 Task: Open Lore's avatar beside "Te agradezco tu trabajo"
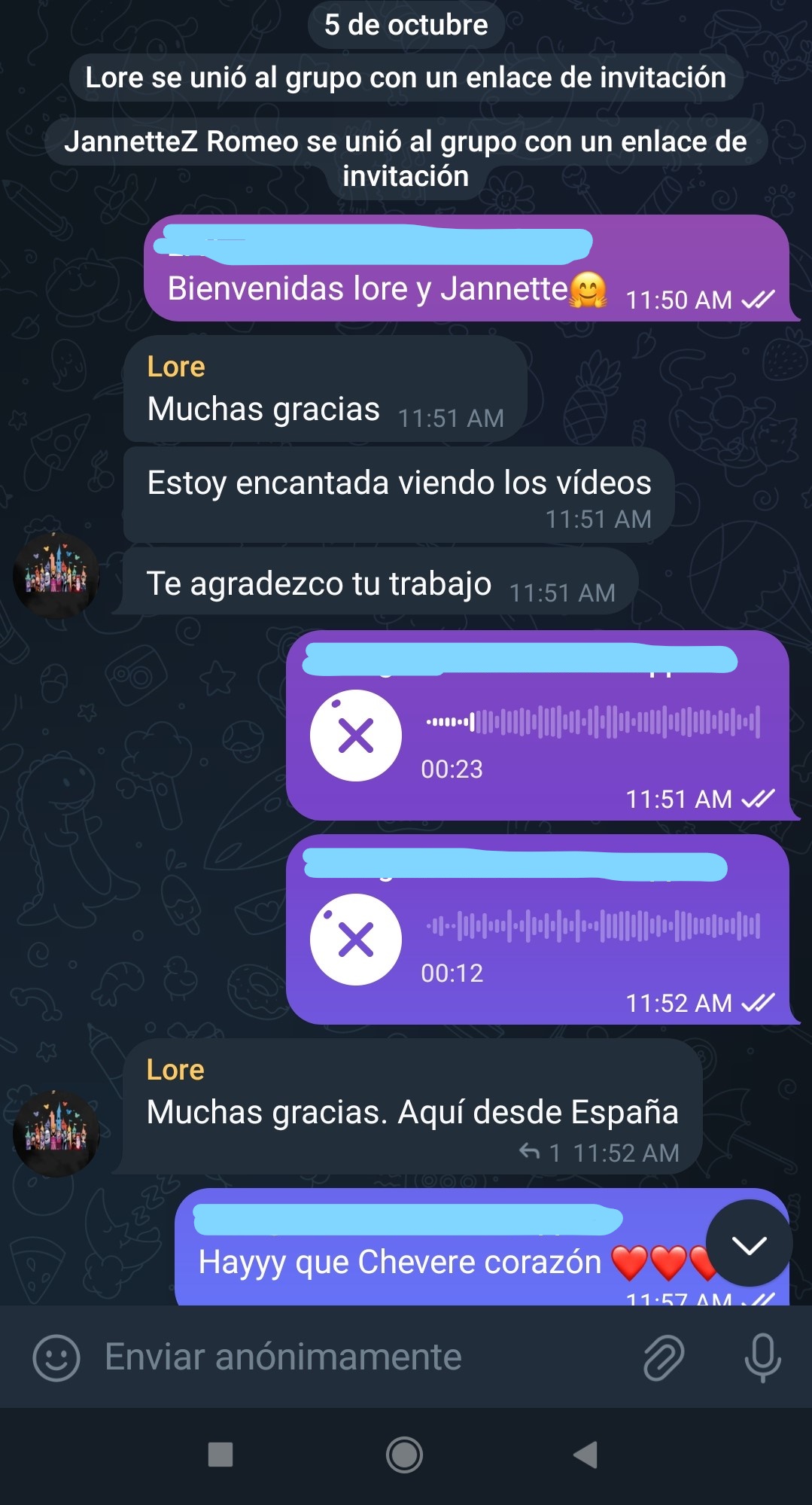(56, 575)
